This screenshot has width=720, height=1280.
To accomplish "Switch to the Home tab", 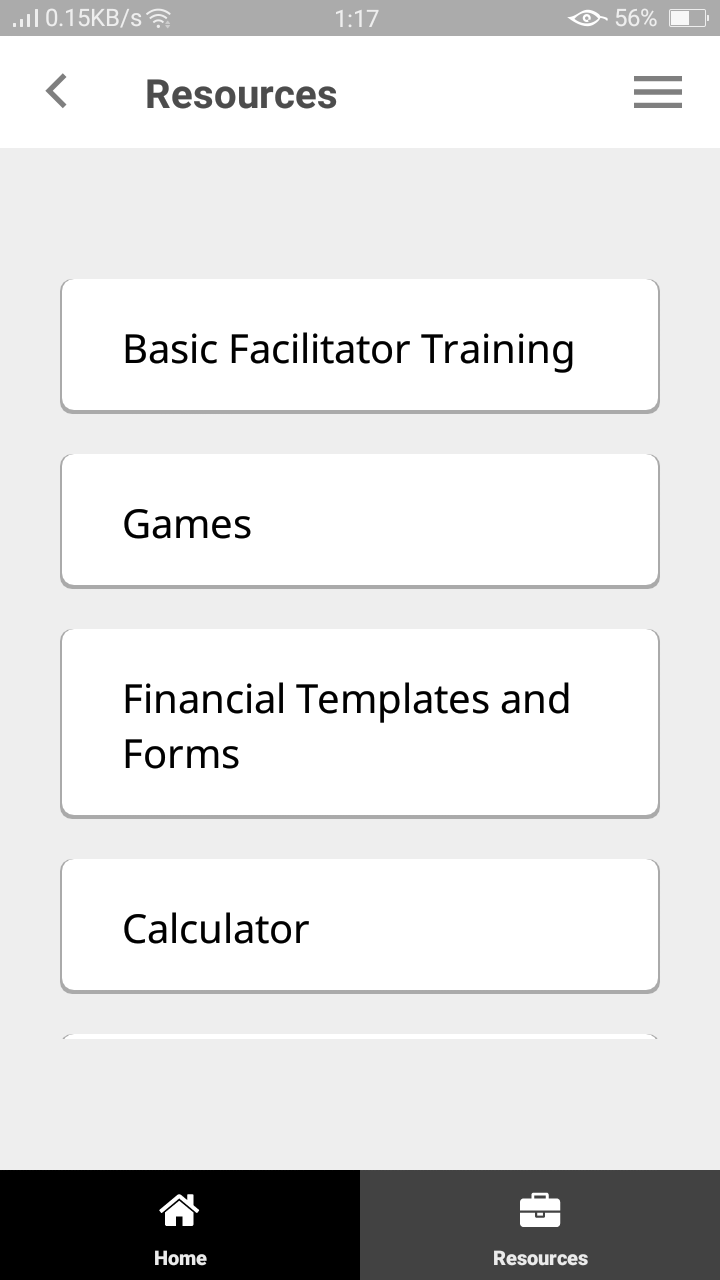I will pyautogui.click(x=180, y=1226).
